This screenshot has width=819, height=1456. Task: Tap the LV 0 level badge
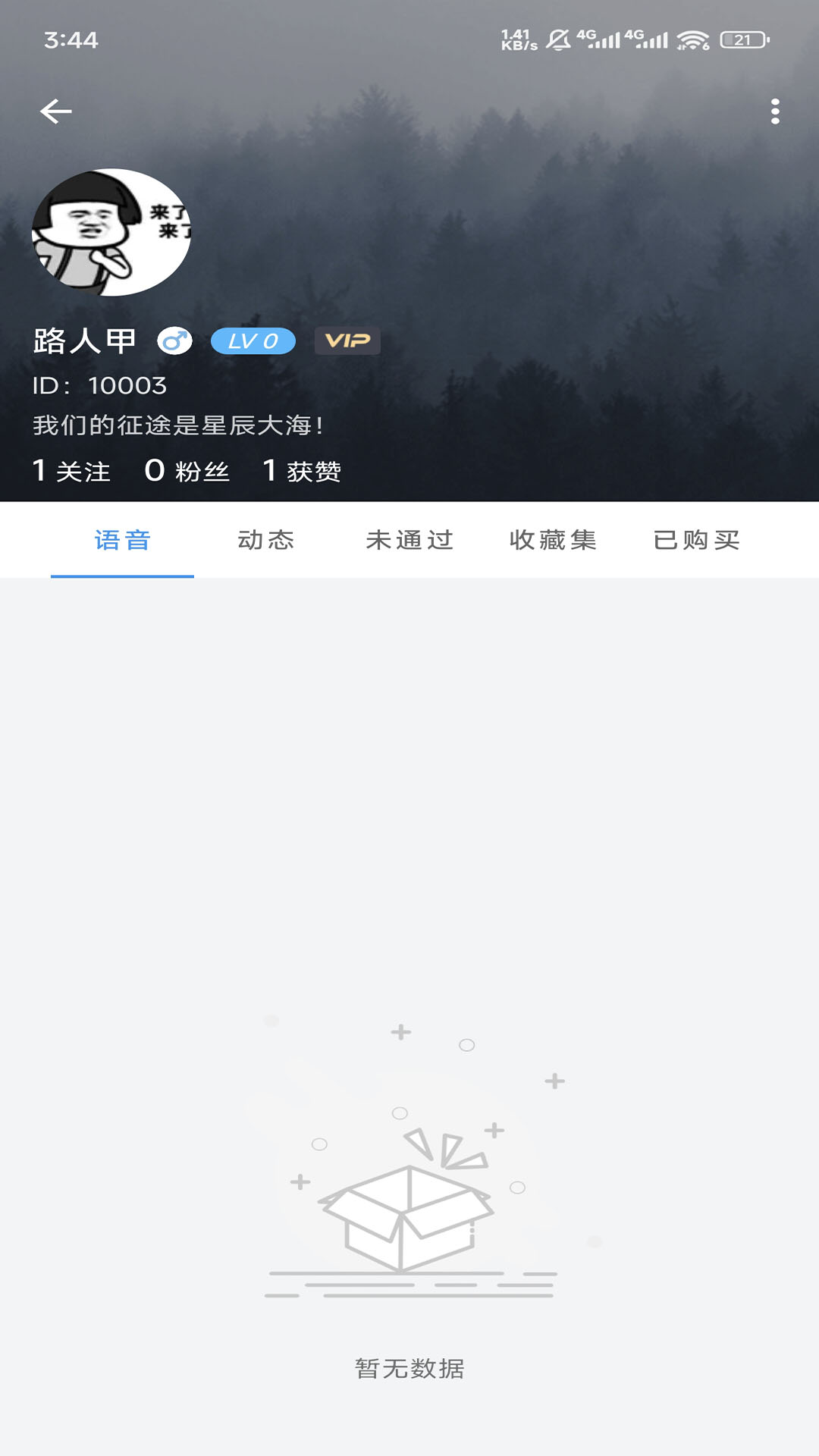click(253, 341)
